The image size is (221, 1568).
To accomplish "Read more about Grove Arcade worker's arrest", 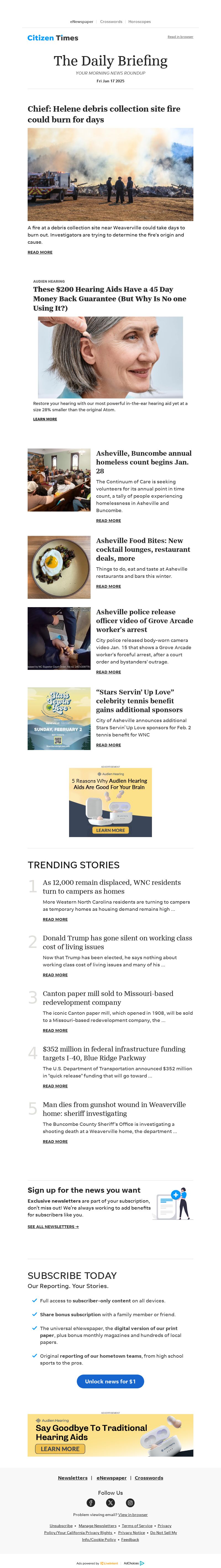I will click(108, 672).
